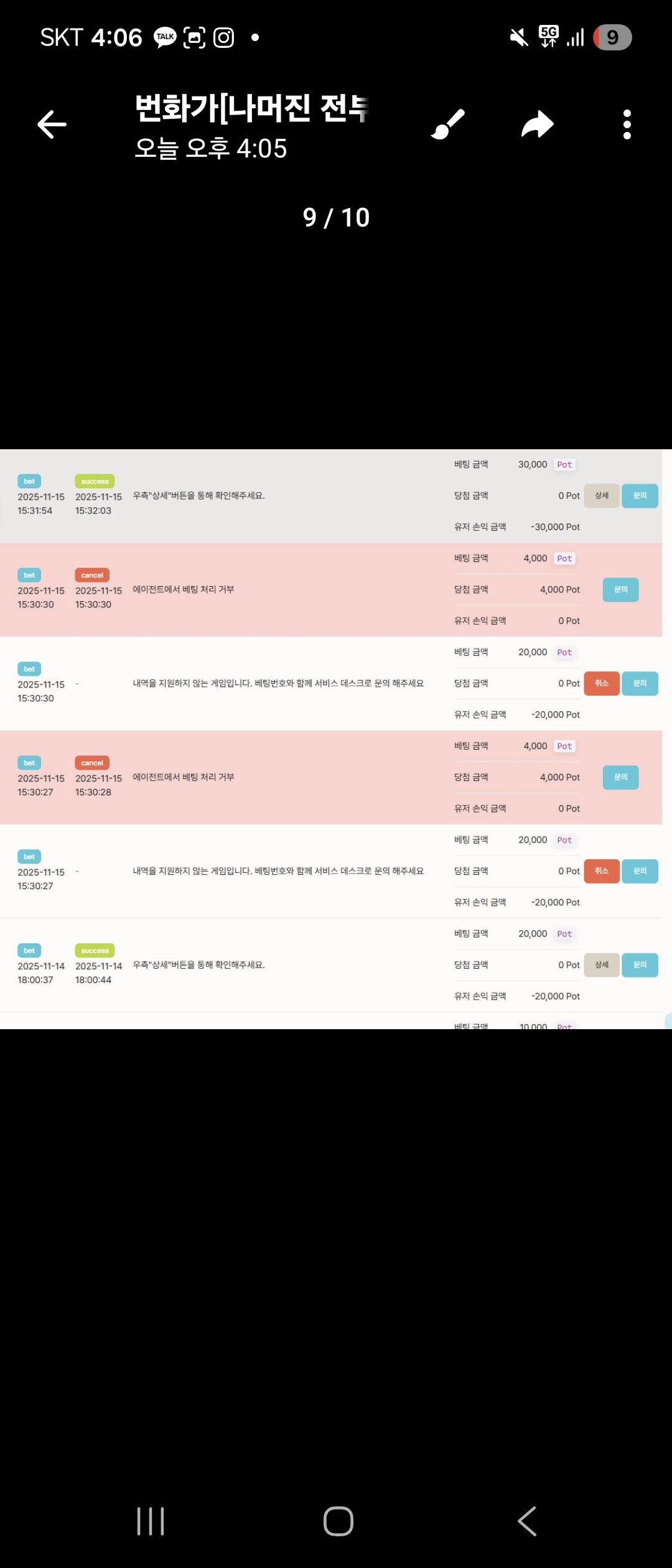Screen dimensions: 672x1568
Task: Tap the muted volume status icon
Action: pyautogui.click(x=518, y=37)
